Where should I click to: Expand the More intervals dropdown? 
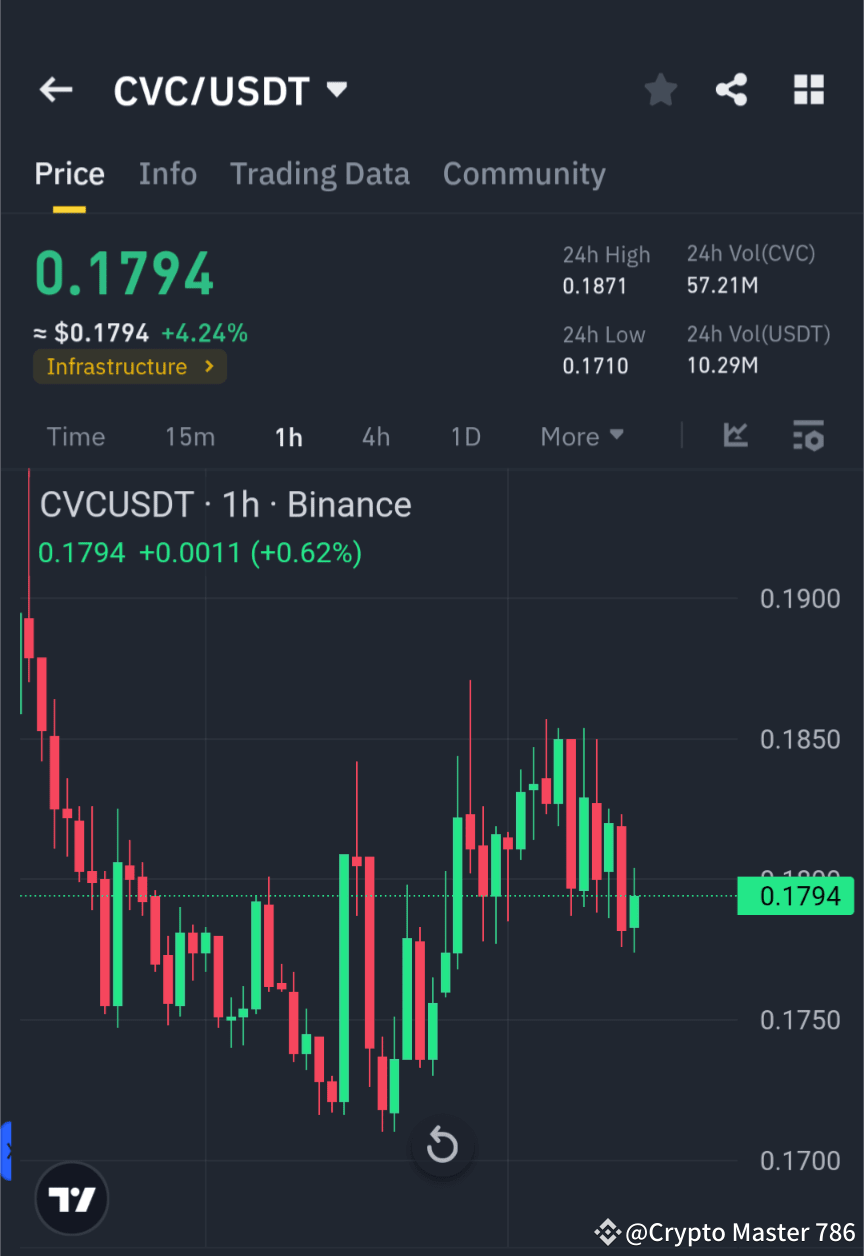[x=581, y=436]
